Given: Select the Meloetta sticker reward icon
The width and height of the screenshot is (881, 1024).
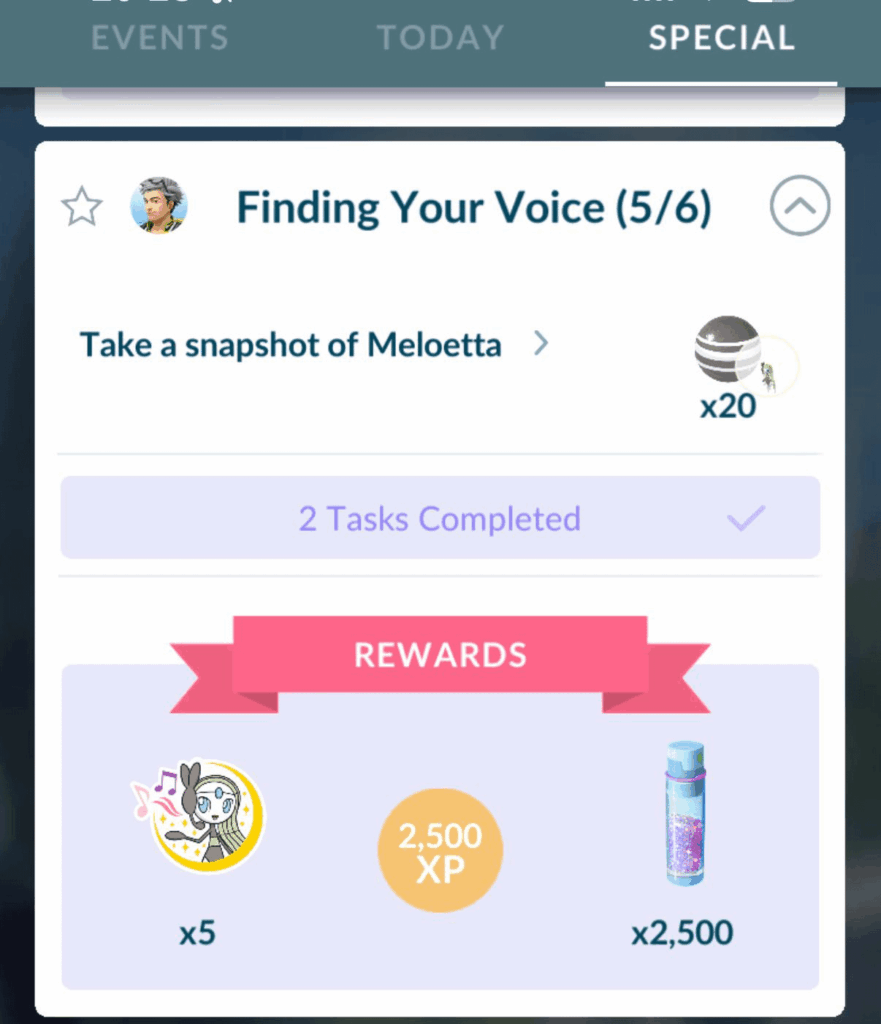Looking at the screenshot, I should click(200, 817).
